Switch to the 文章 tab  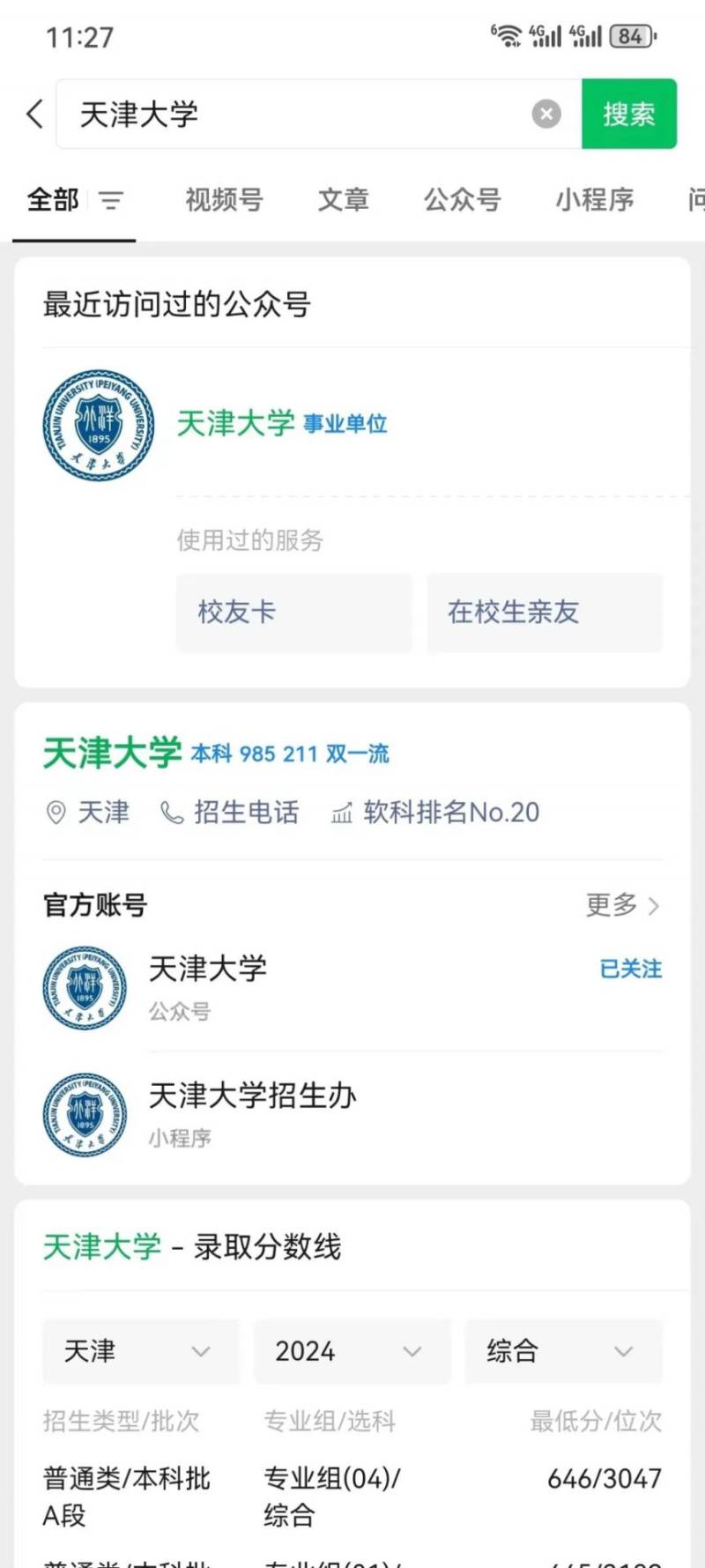click(x=344, y=200)
